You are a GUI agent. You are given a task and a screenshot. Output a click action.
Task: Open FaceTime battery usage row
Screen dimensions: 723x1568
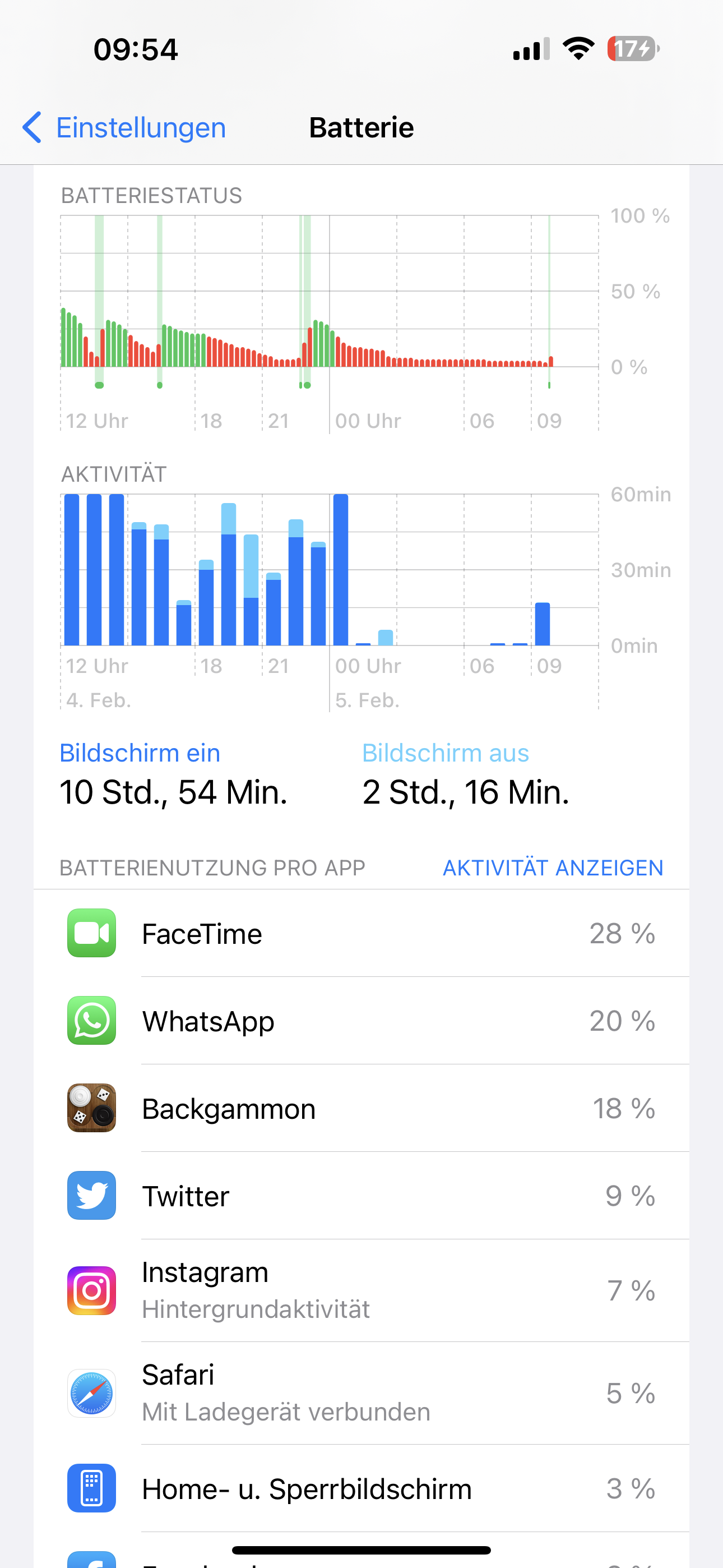[361, 934]
